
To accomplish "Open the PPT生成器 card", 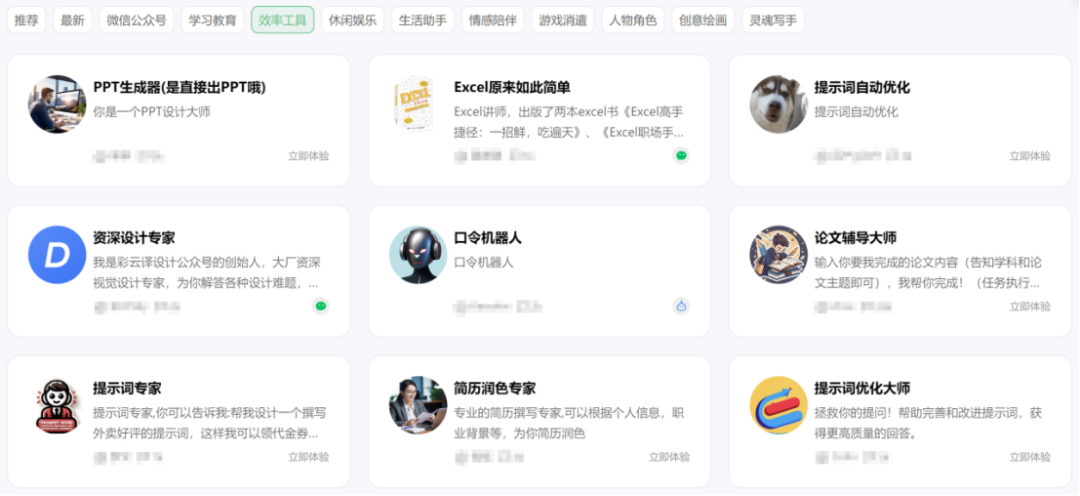I will point(179,88).
